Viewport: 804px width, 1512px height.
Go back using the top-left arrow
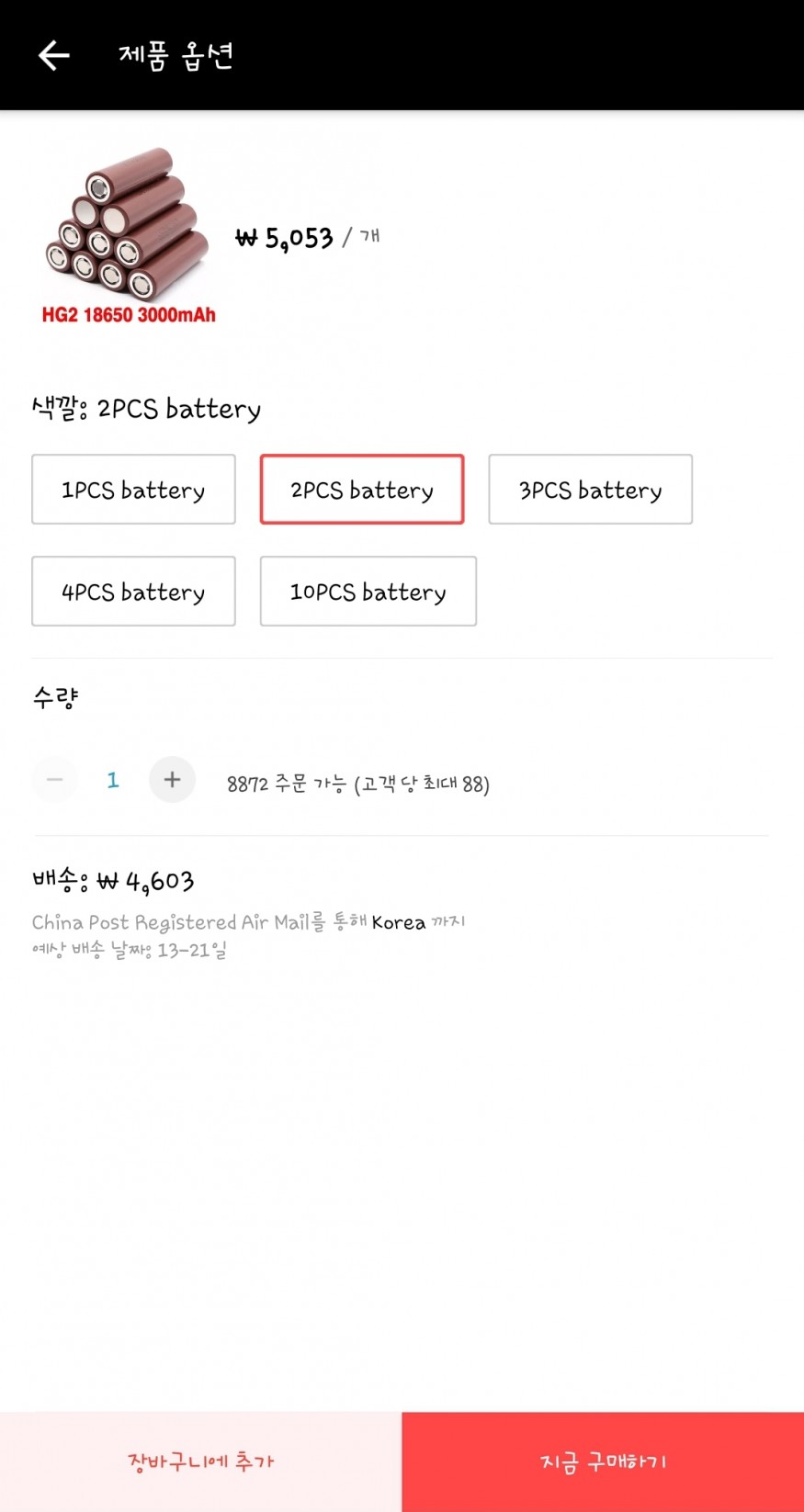(54, 55)
